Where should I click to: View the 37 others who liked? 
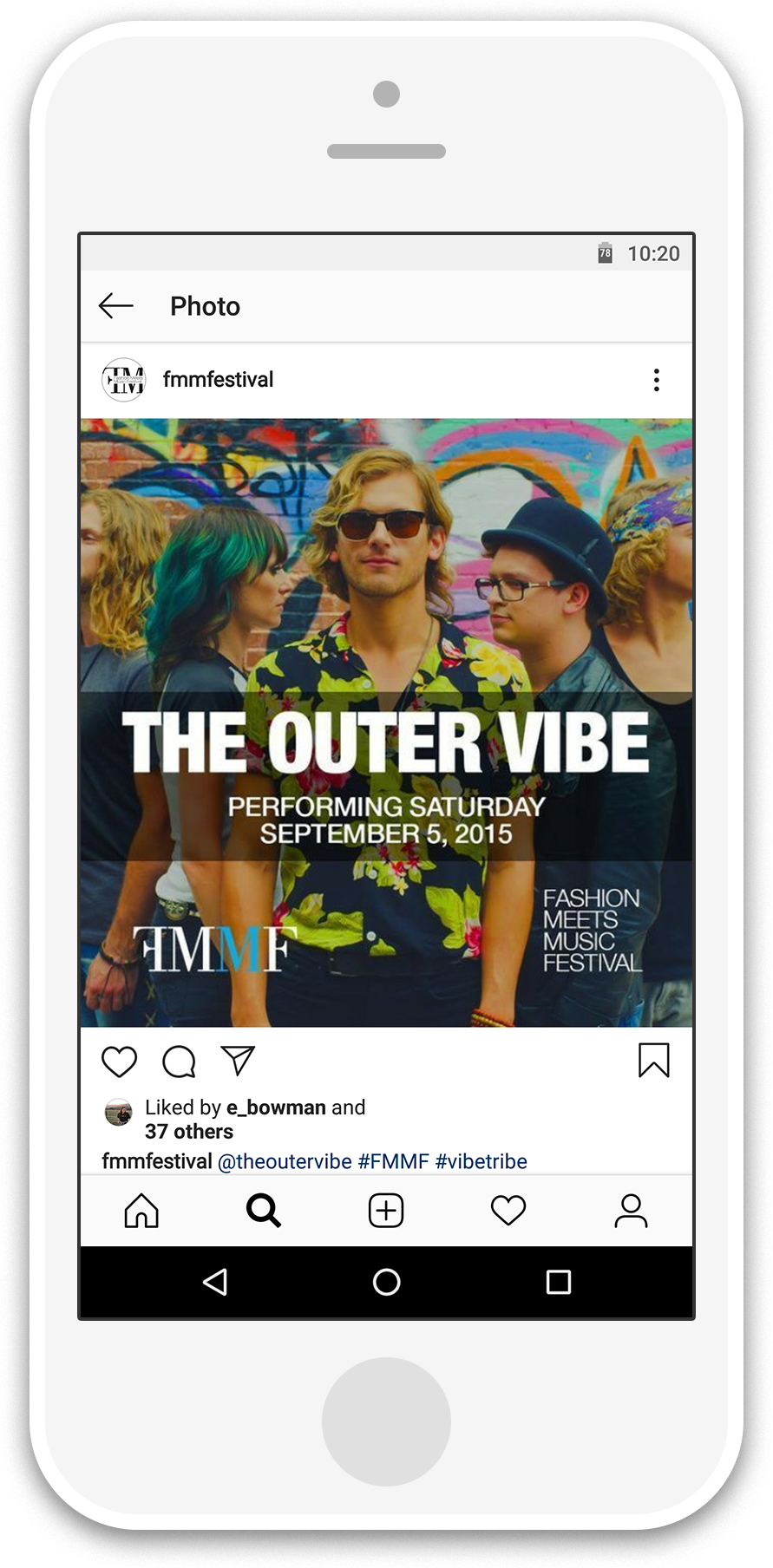pos(189,1132)
